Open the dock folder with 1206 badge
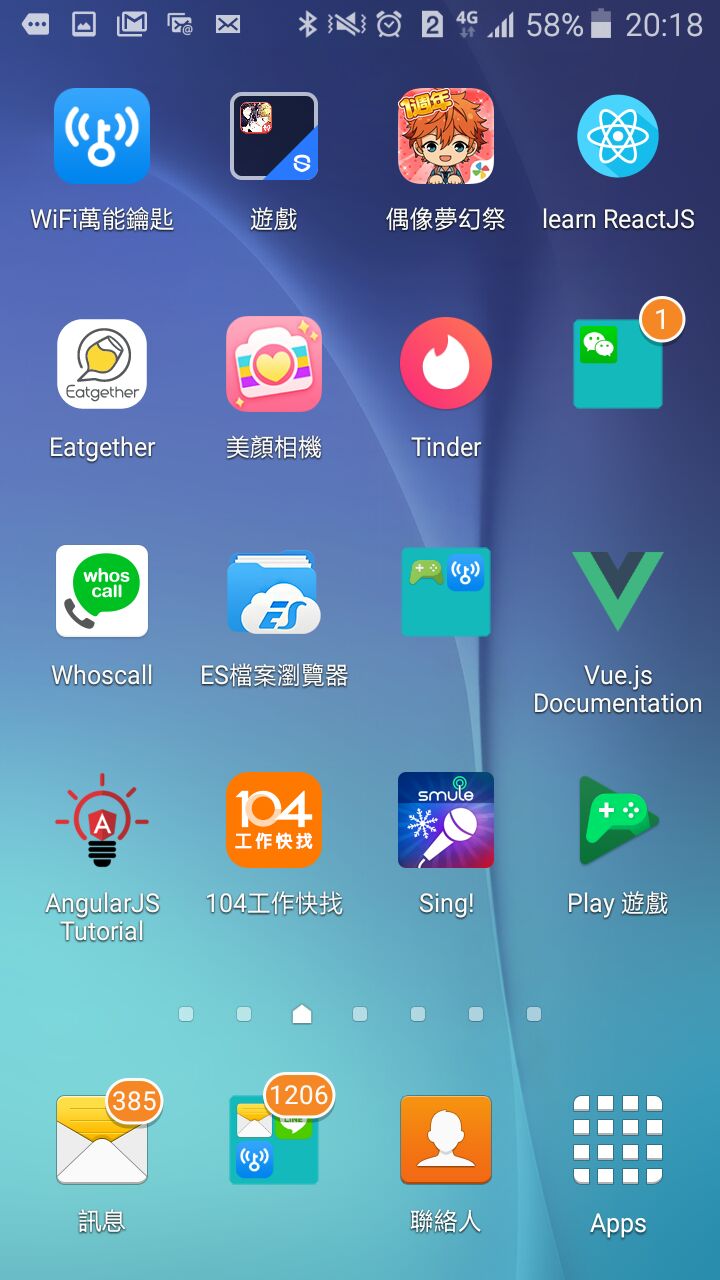720x1280 pixels. point(274,1140)
